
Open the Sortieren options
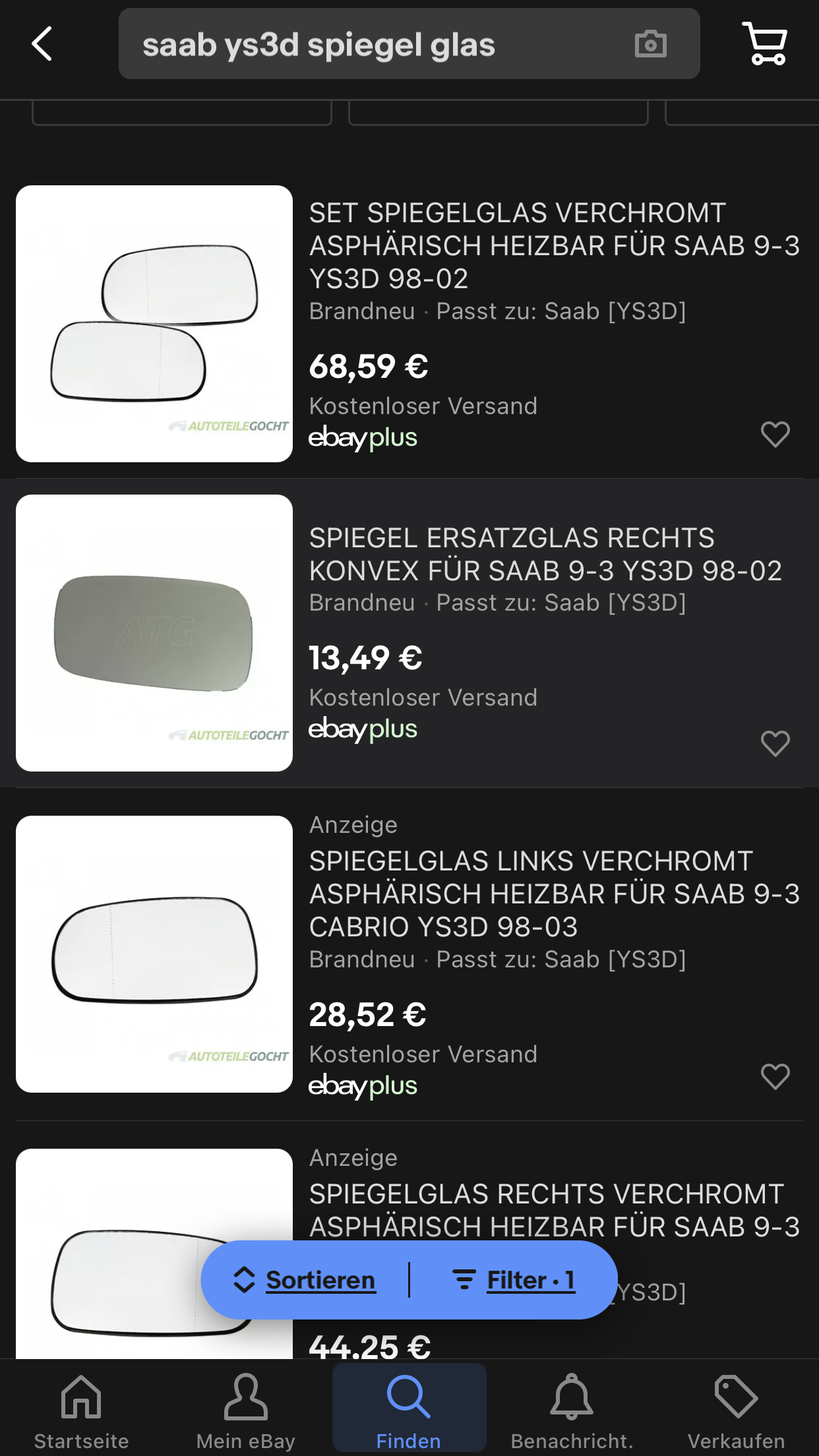click(x=305, y=1280)
